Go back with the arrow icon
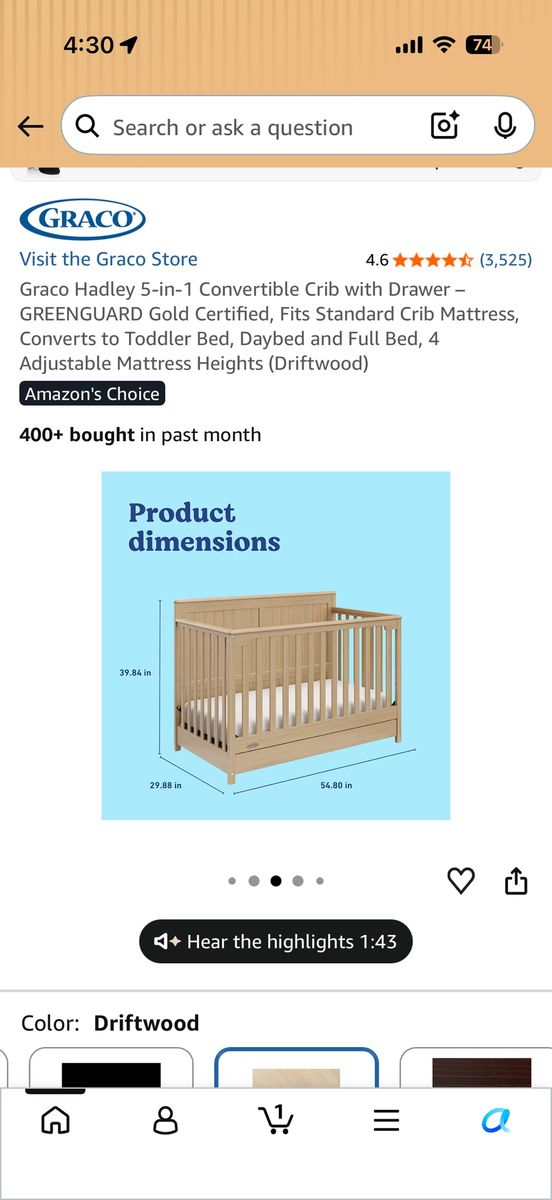 click(x=30, y=127)
